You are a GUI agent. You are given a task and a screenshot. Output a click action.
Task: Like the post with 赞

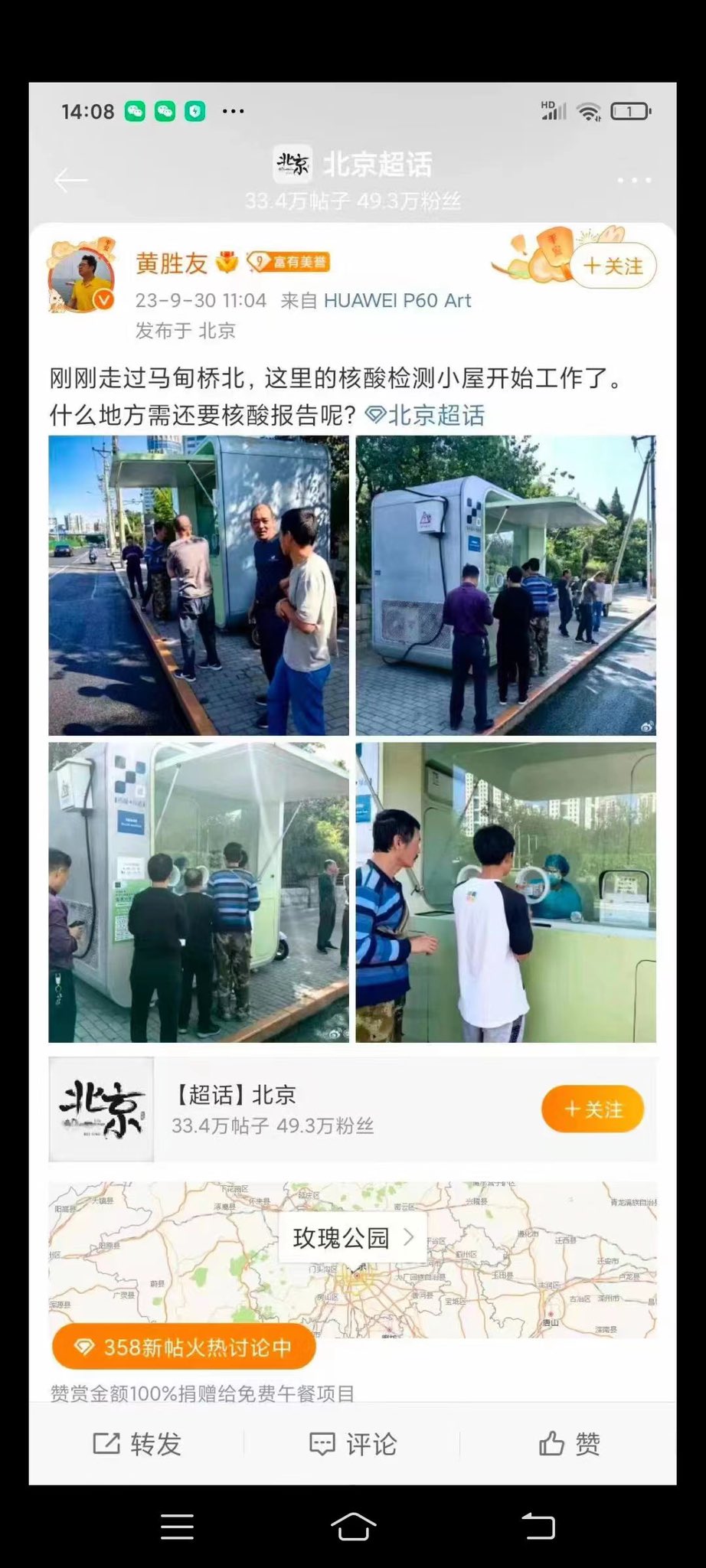(569, 1444)
